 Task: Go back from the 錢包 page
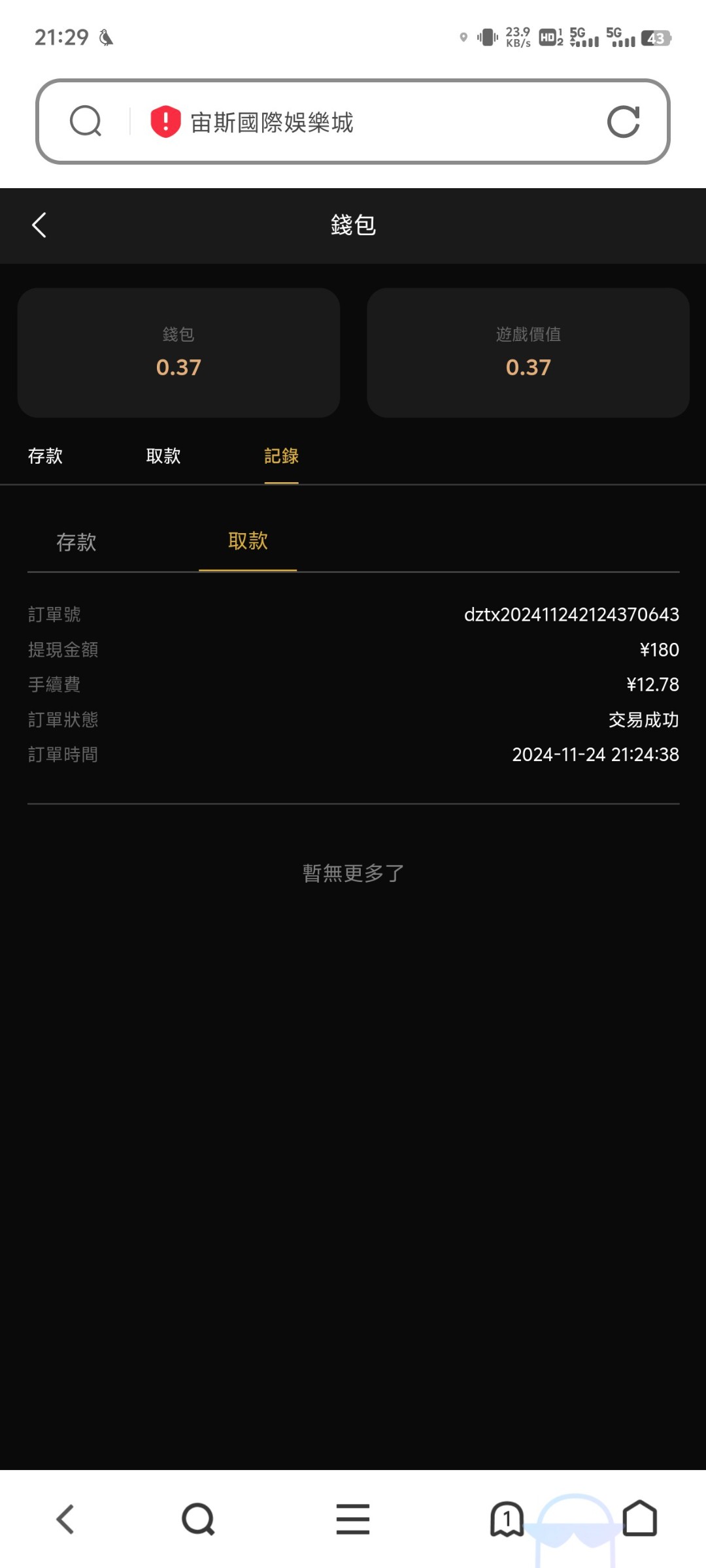pyautogui.click(x=39, y=225)
